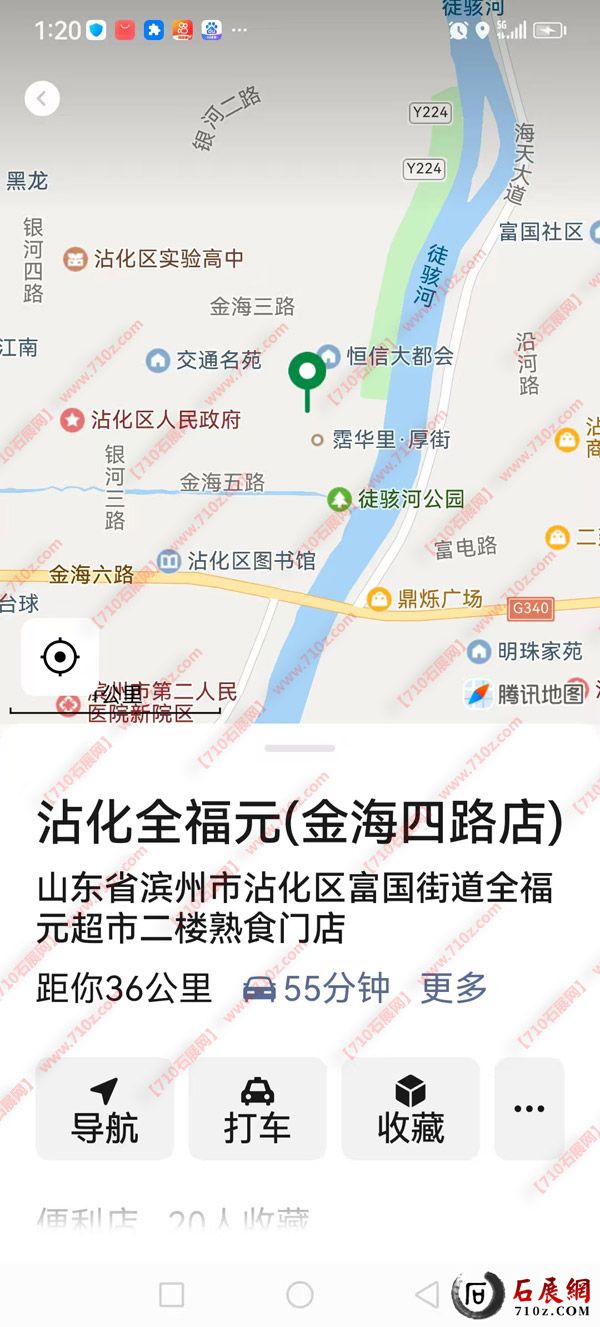This screenshot has height=1327, width=600.
Task: Select 鼎烁广场 on the map
Action: (424, 599)
